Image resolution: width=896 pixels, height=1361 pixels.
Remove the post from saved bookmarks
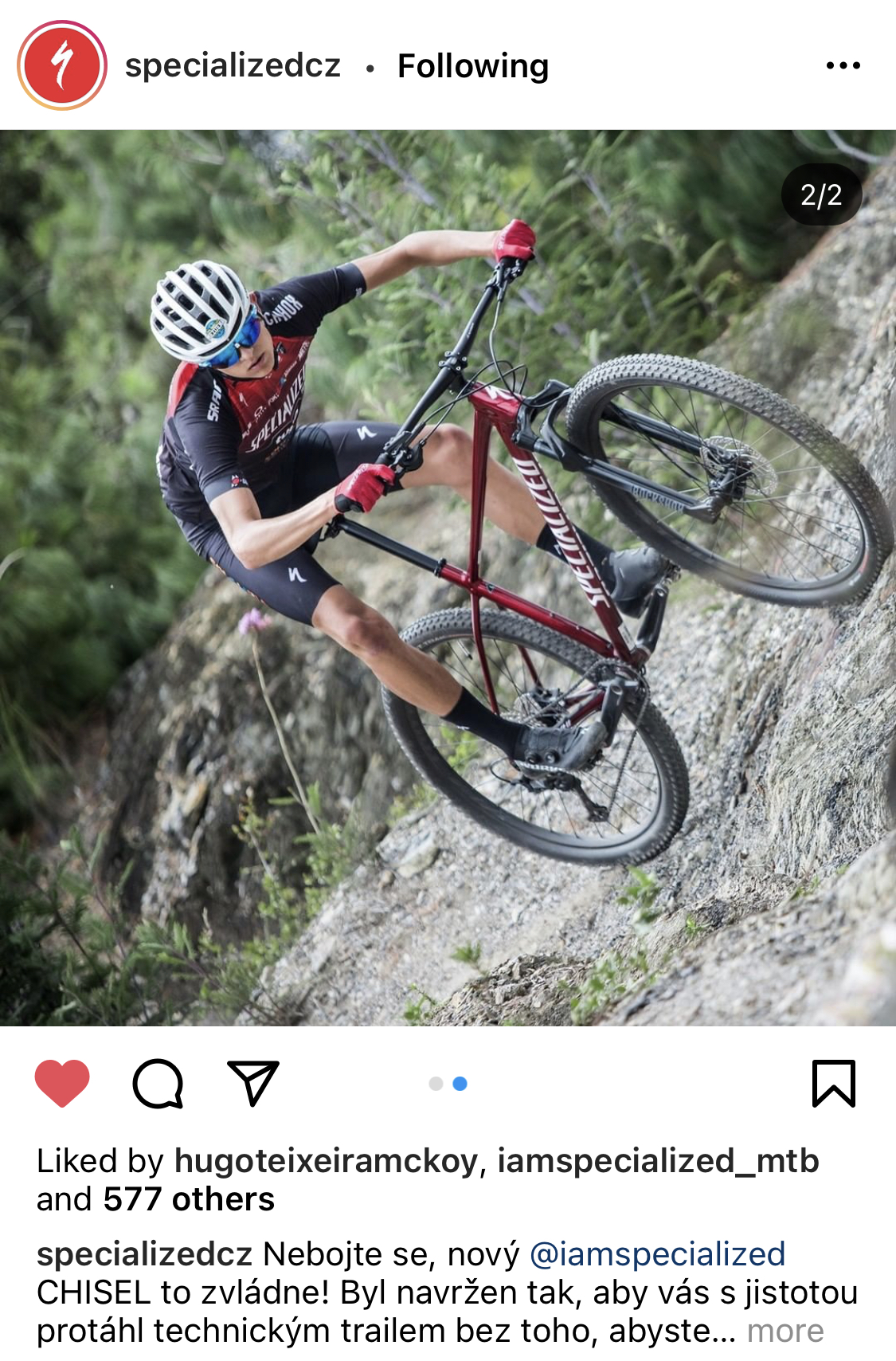pyautogui.click(x=833, y=1083)
